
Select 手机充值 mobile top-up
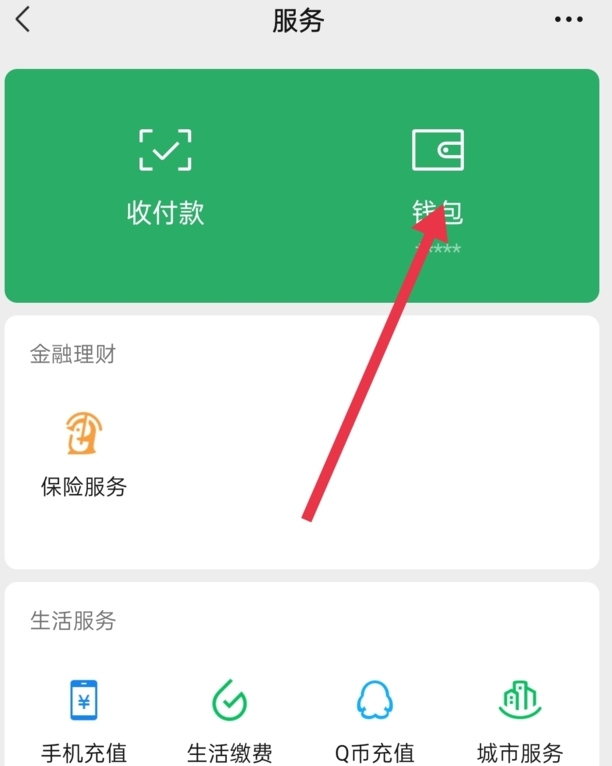(84, 720)
